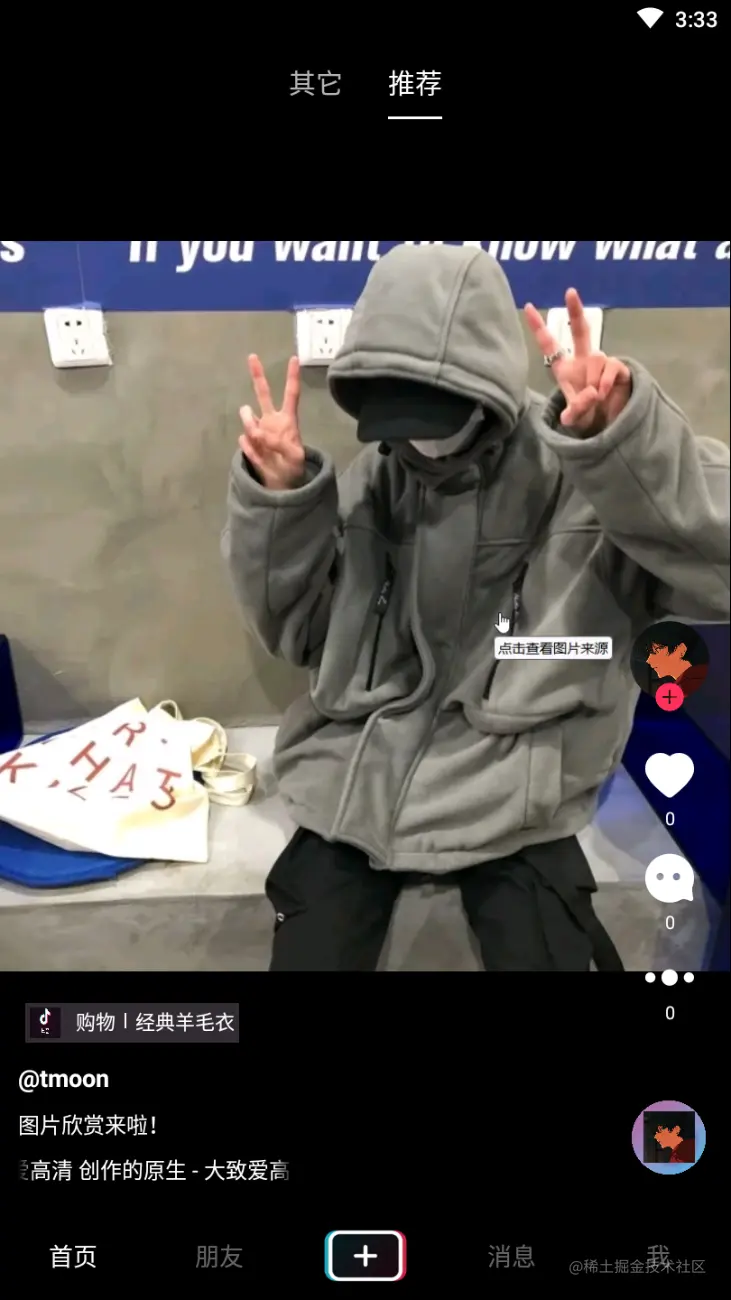Open the 购物丨经典羊毛衣 shopping tag

(132, 1022)
